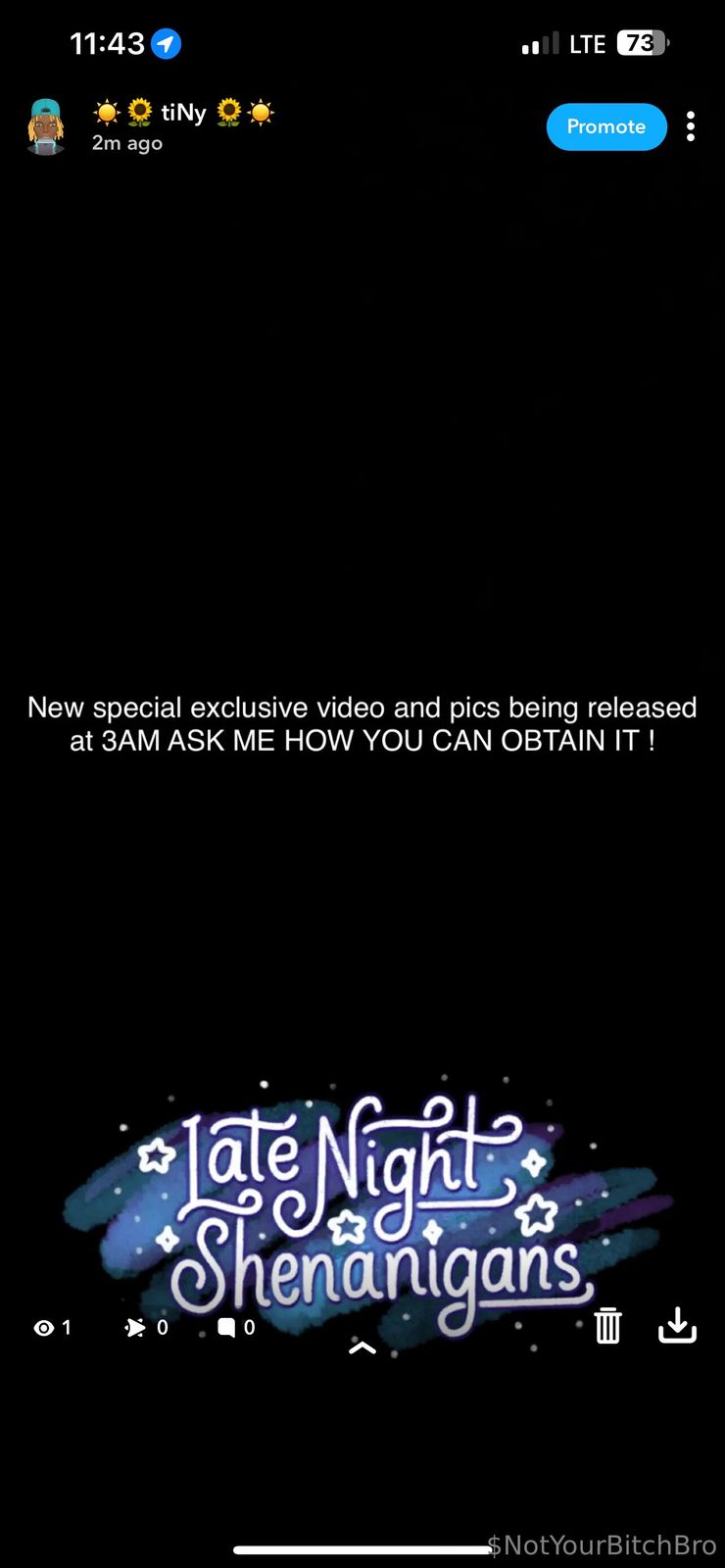Screen dimensions: 725x1568
Task: Delete this story with the trash icon
Action: pos(607,1325)
